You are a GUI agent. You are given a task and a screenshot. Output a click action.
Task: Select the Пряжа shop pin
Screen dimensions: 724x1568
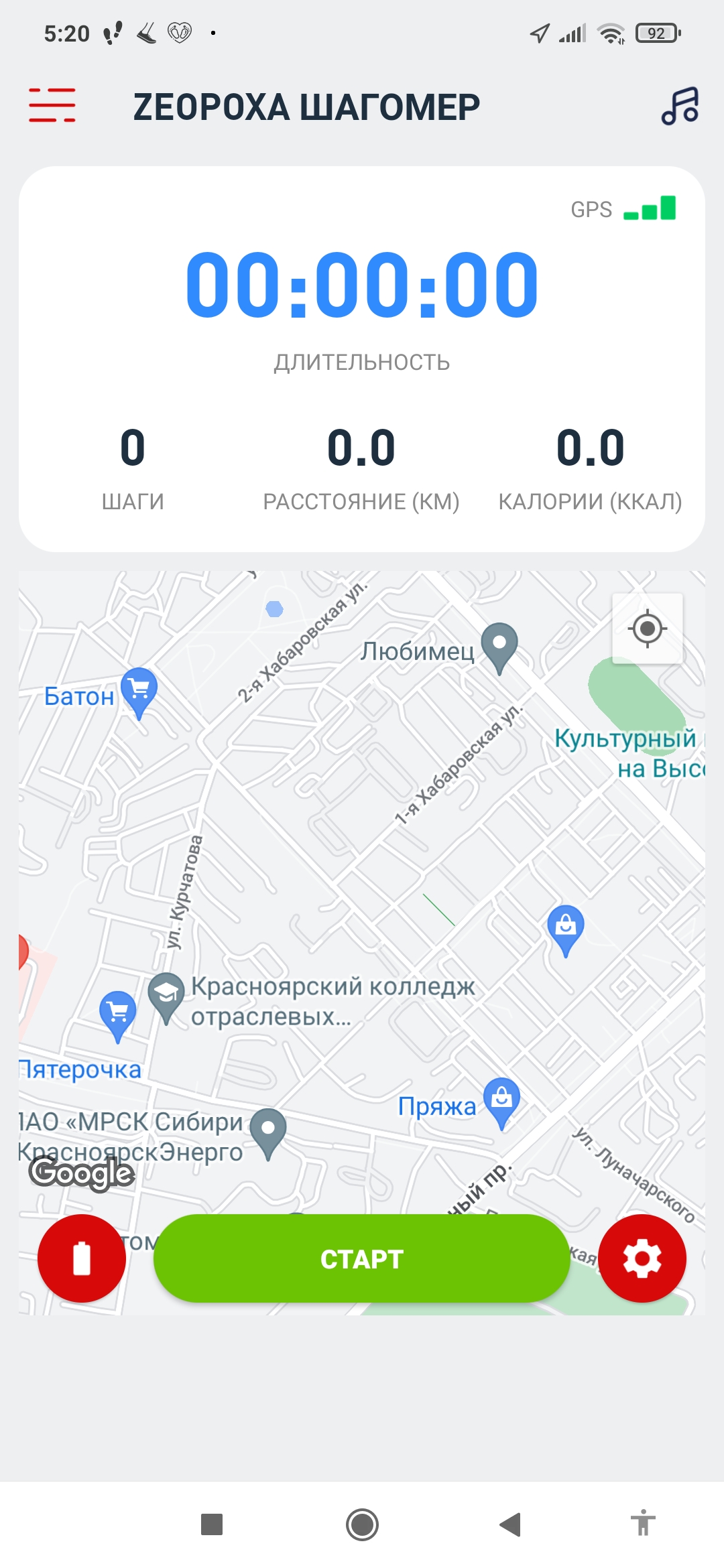tap(501, 1100)
